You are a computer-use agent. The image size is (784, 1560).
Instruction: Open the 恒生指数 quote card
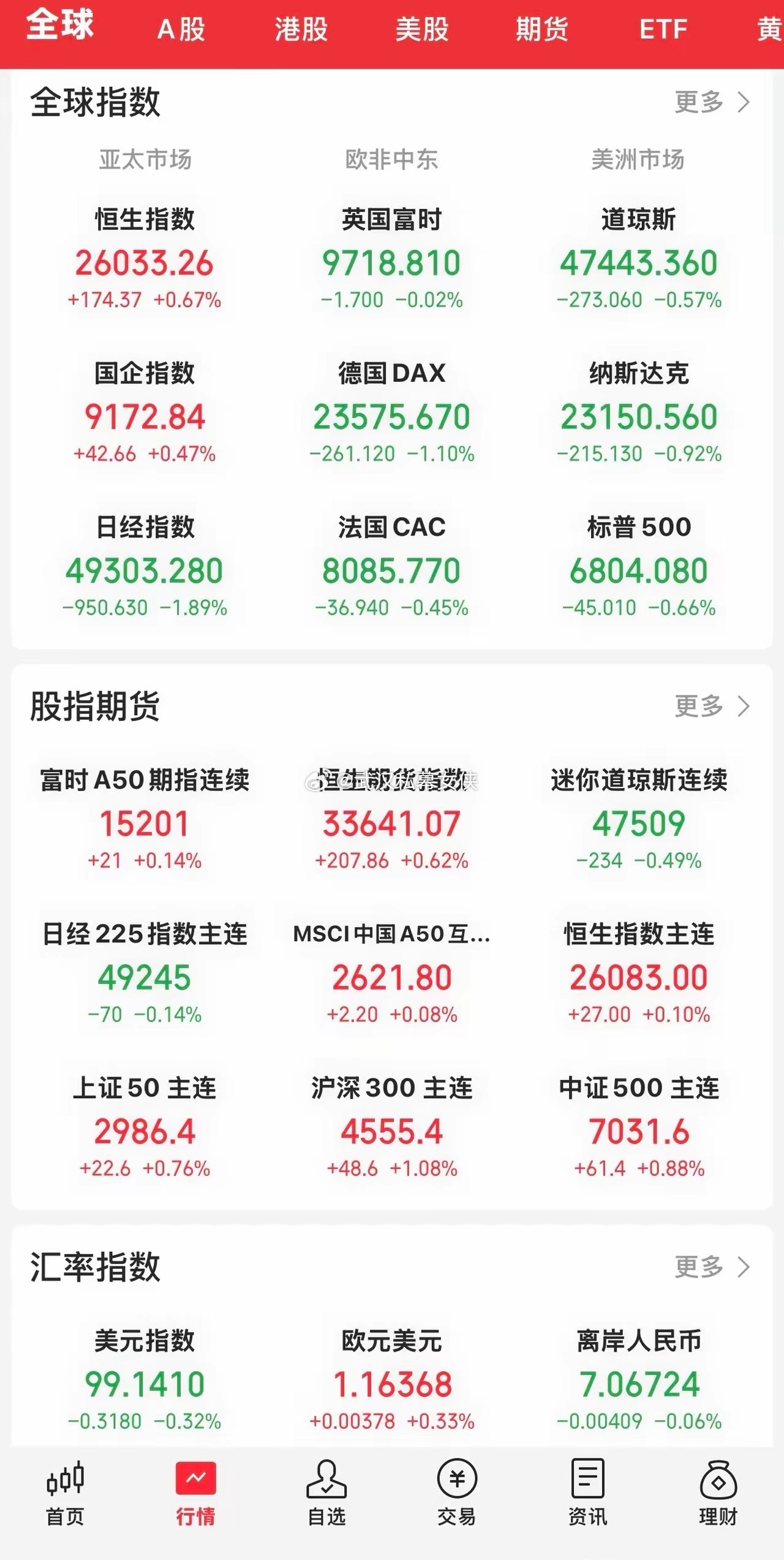coord(145,258)
